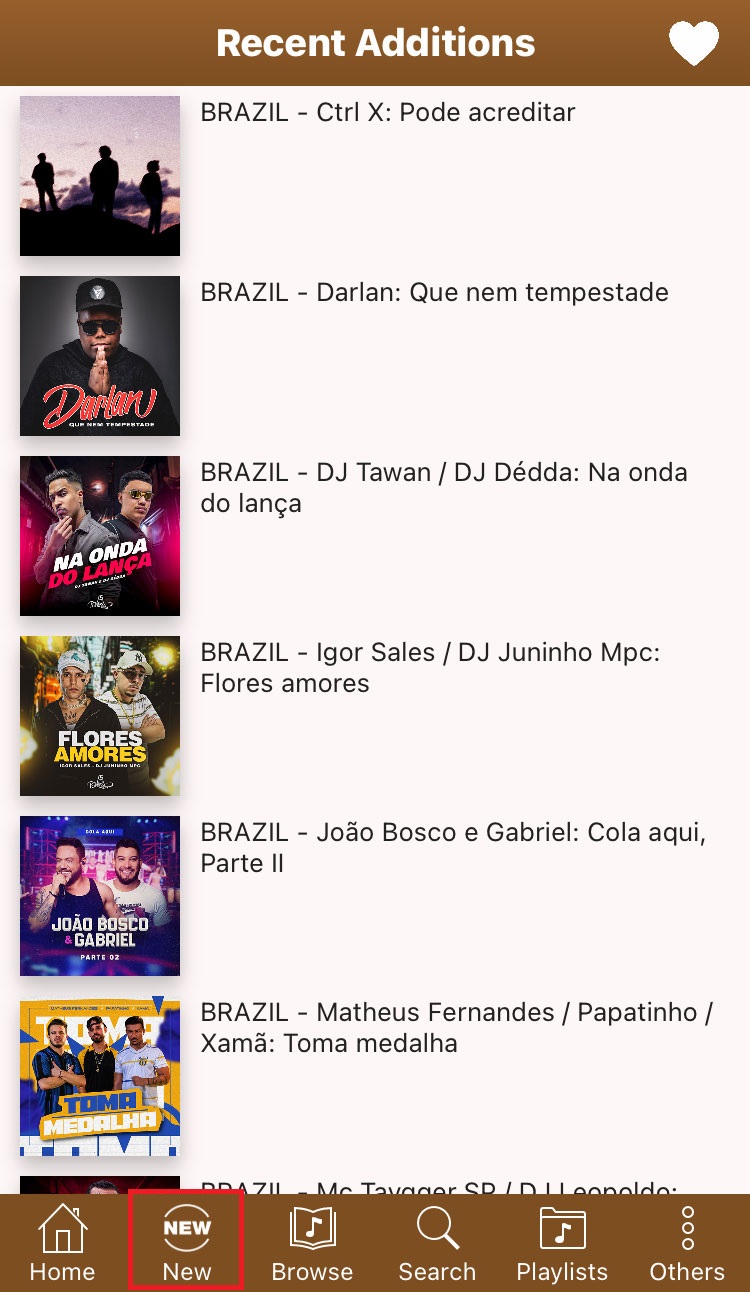Switch to the Playlists tab
This screenshot has height=1292, width=750.
point(562,1243)
